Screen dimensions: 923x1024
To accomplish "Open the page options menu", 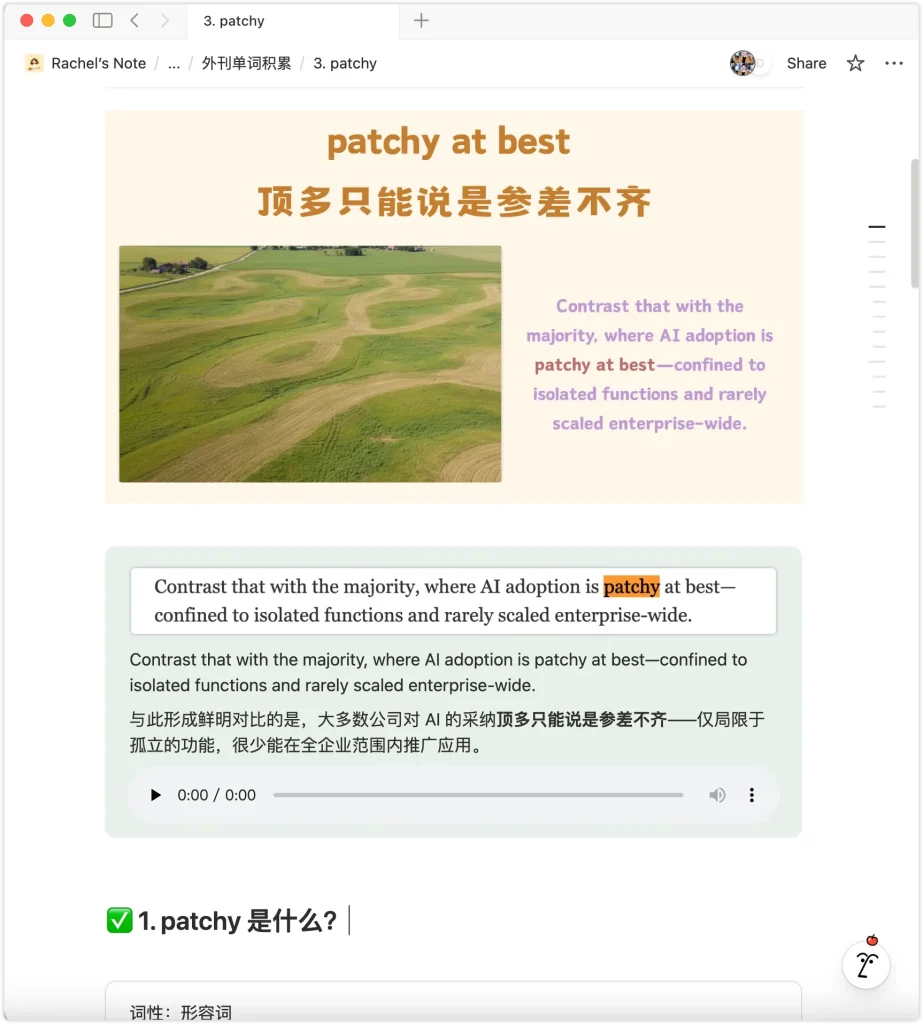I will [893, 63].
